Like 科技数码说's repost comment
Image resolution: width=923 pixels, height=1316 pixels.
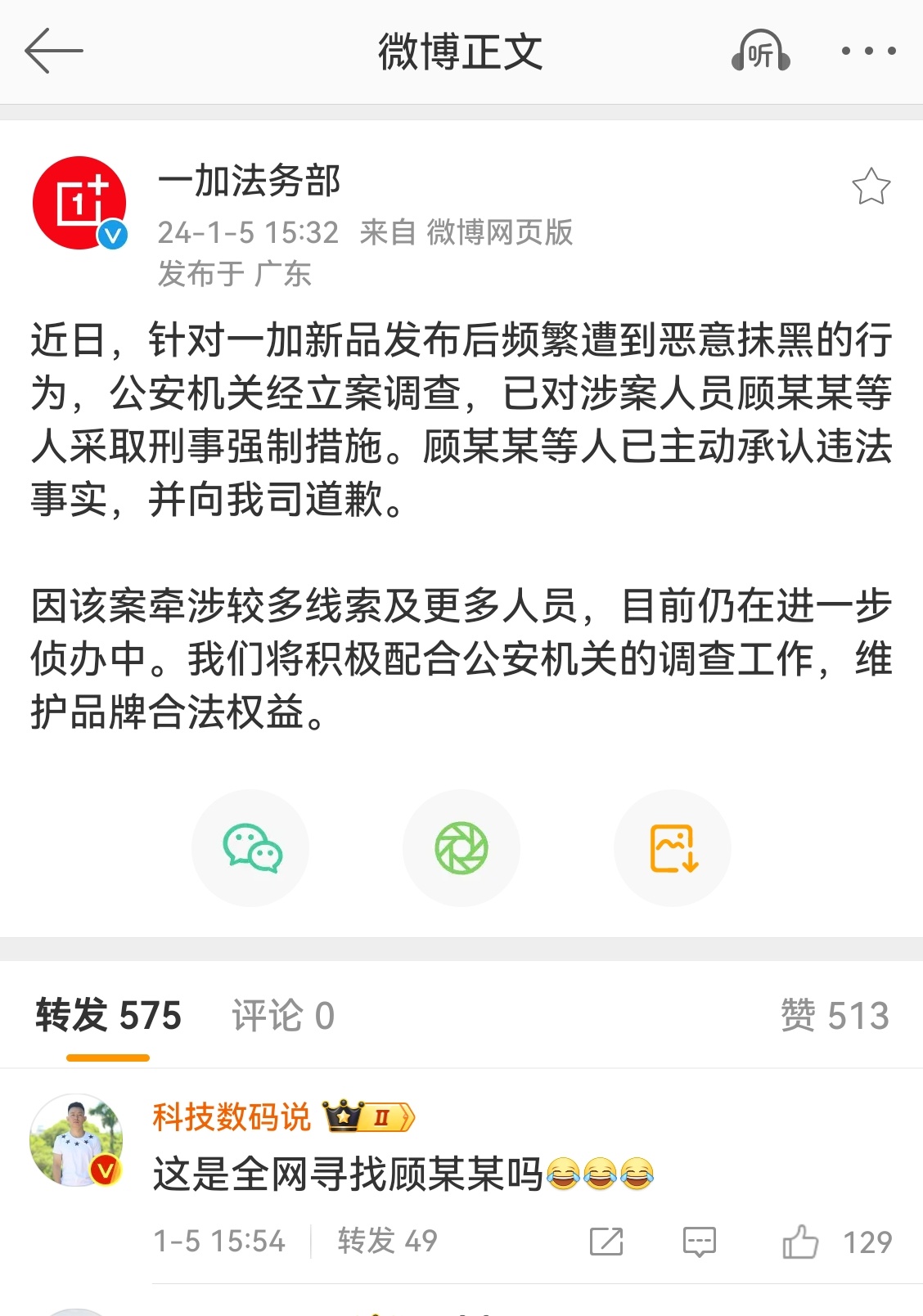800,1242
